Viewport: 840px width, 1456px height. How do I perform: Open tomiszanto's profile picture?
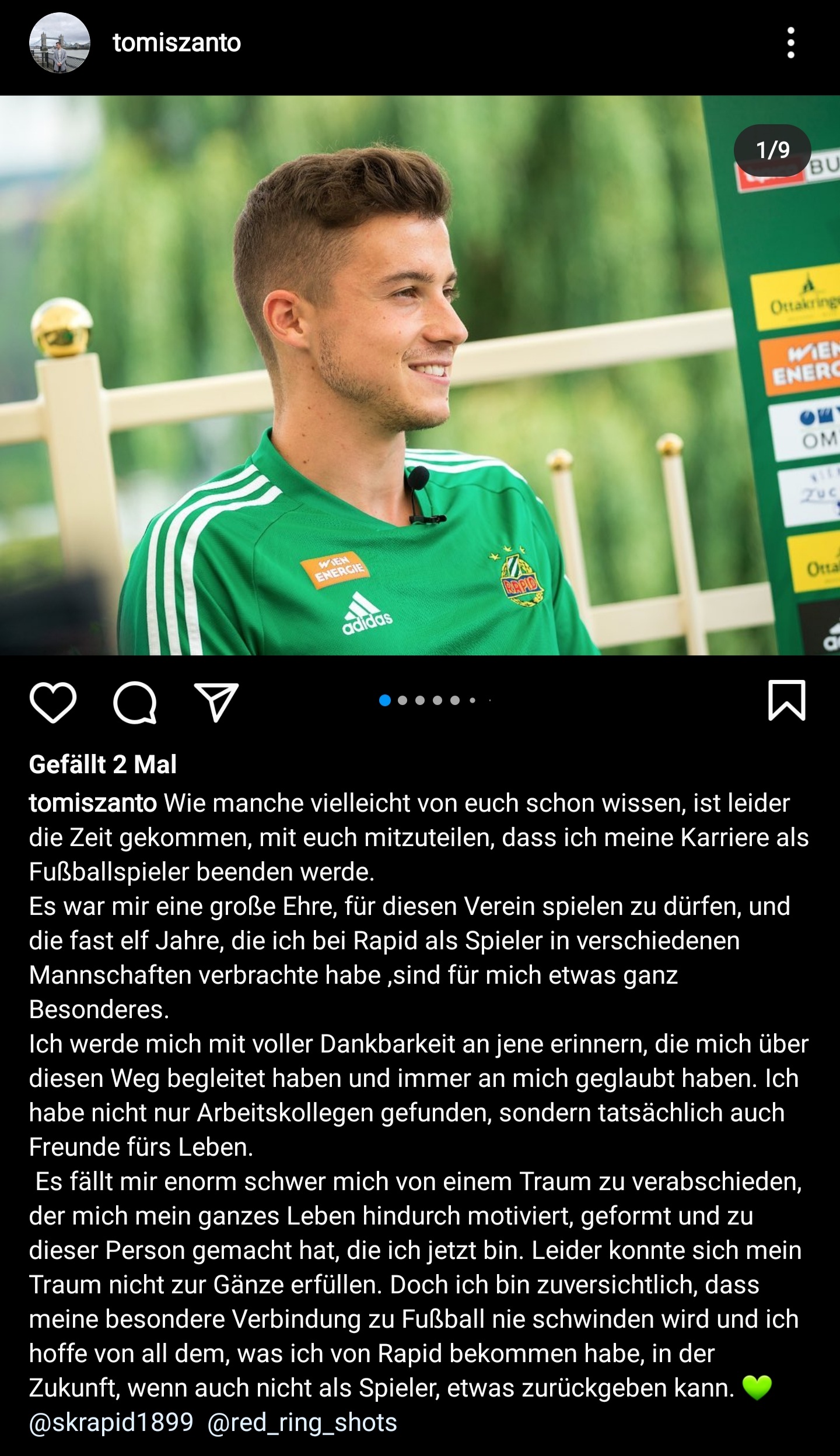(x=60, y=43)
